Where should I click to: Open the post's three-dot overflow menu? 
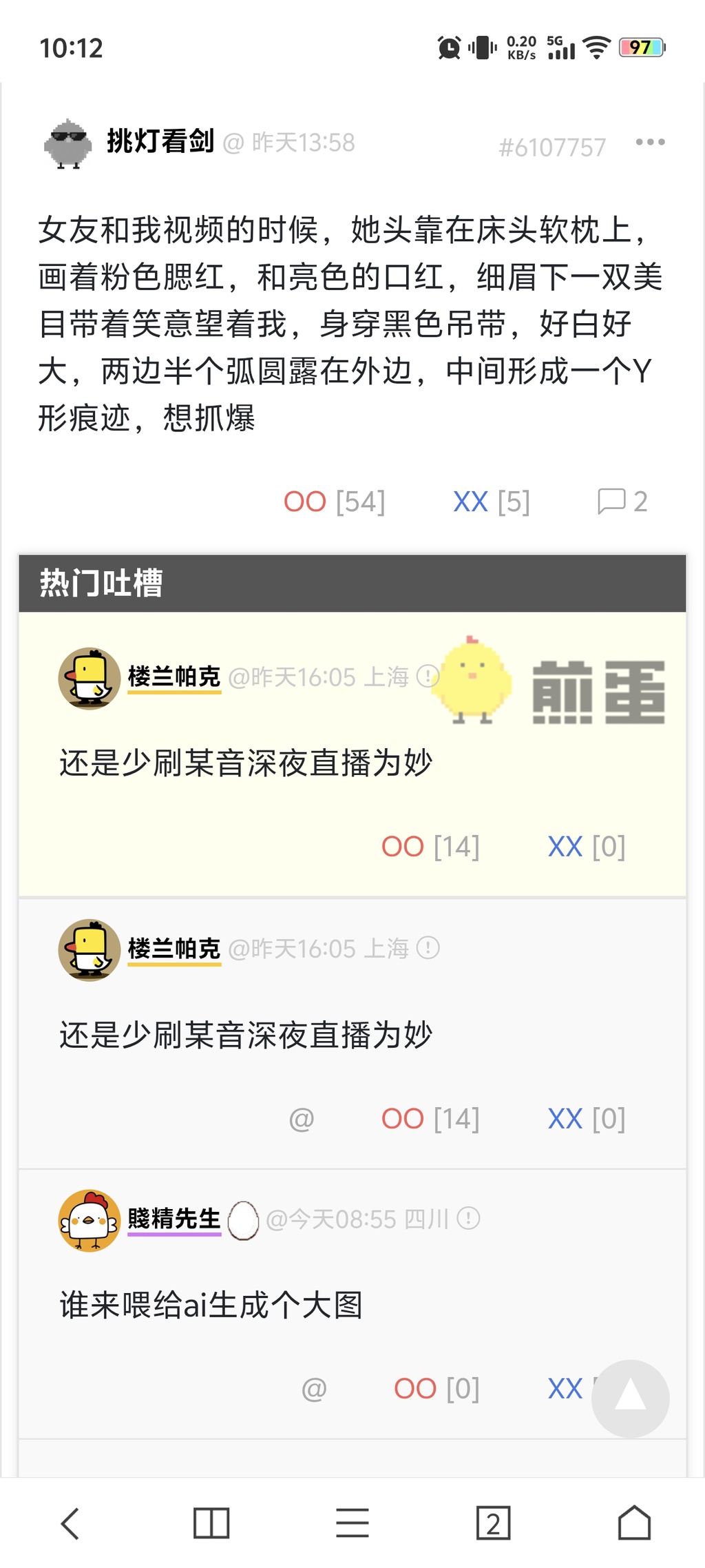(650, 142)
